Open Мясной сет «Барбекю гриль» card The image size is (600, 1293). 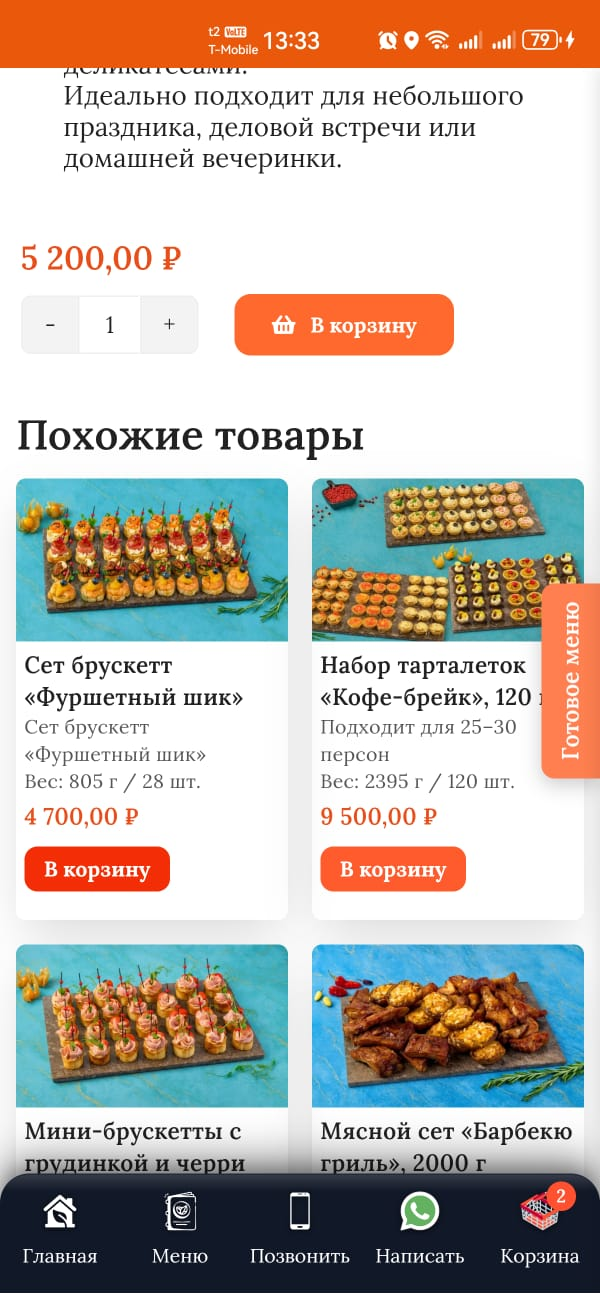(x=448, y=1060)
